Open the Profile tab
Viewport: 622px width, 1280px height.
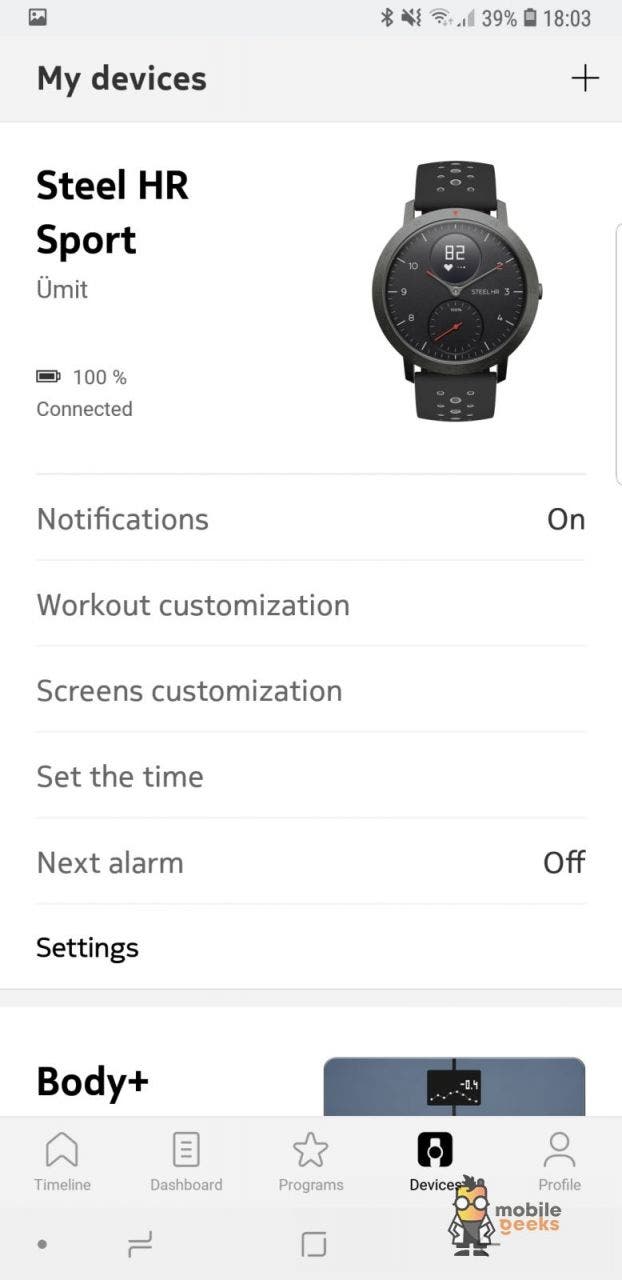(559, 1162)
